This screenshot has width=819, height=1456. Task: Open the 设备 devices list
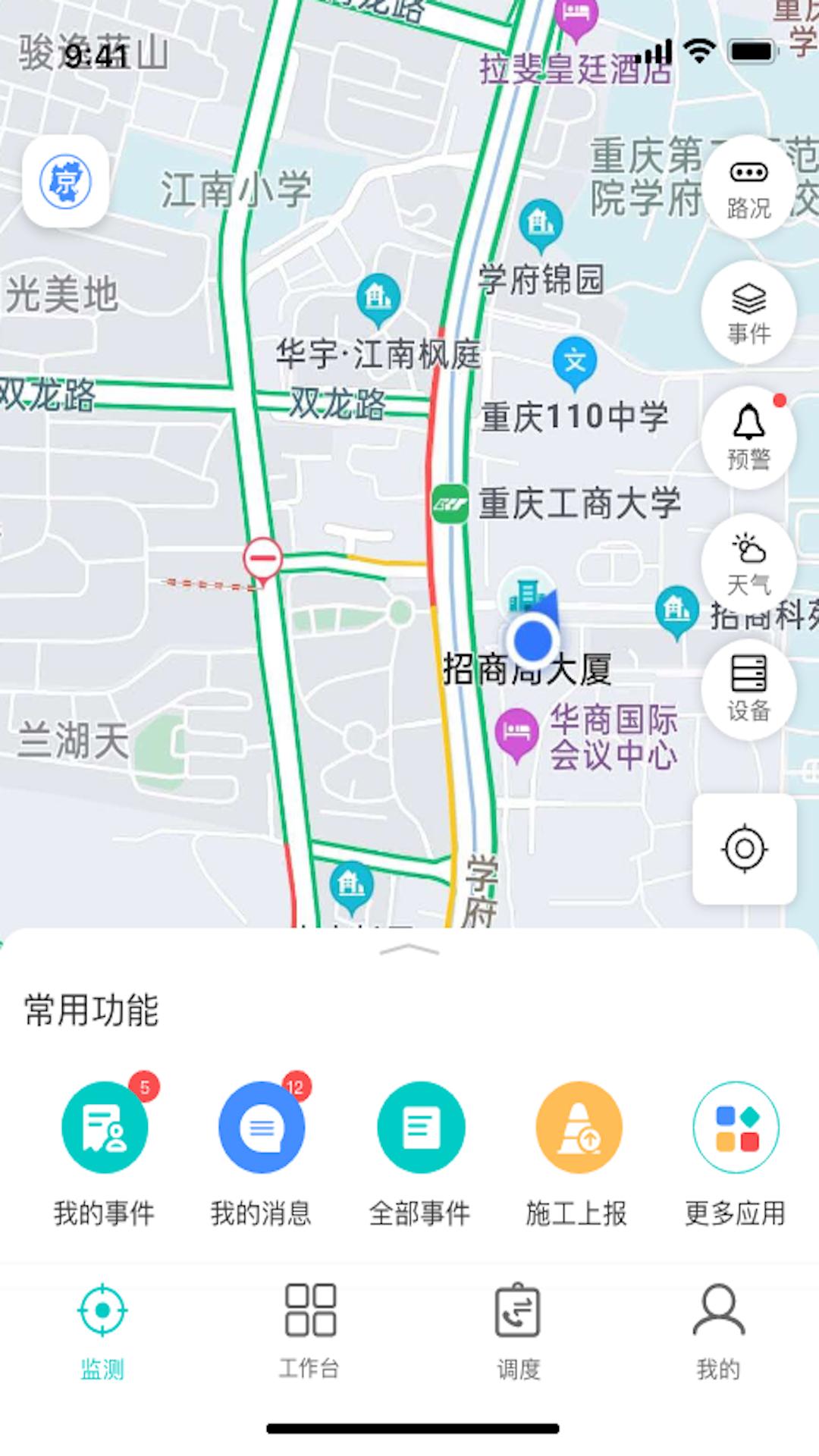point(749,689)
